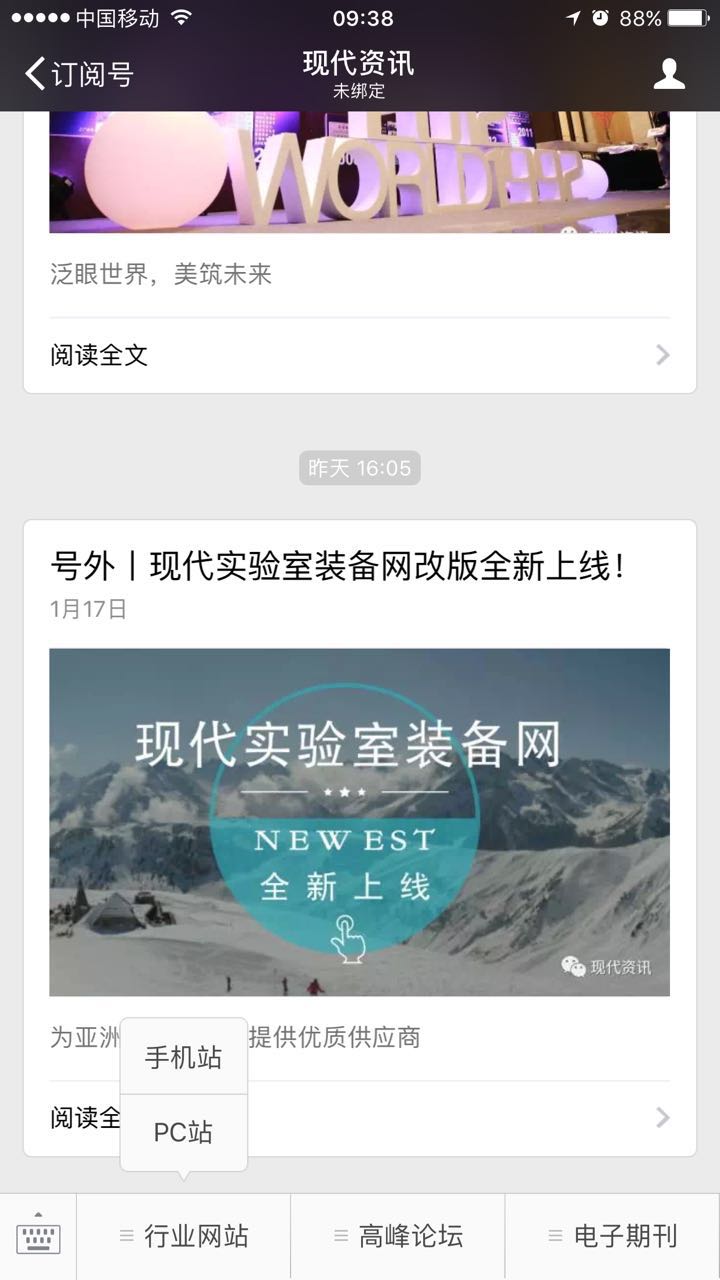Go back to 订阅号 list
The width and height of the screenshot is (720, 1280).
[78, 74]
